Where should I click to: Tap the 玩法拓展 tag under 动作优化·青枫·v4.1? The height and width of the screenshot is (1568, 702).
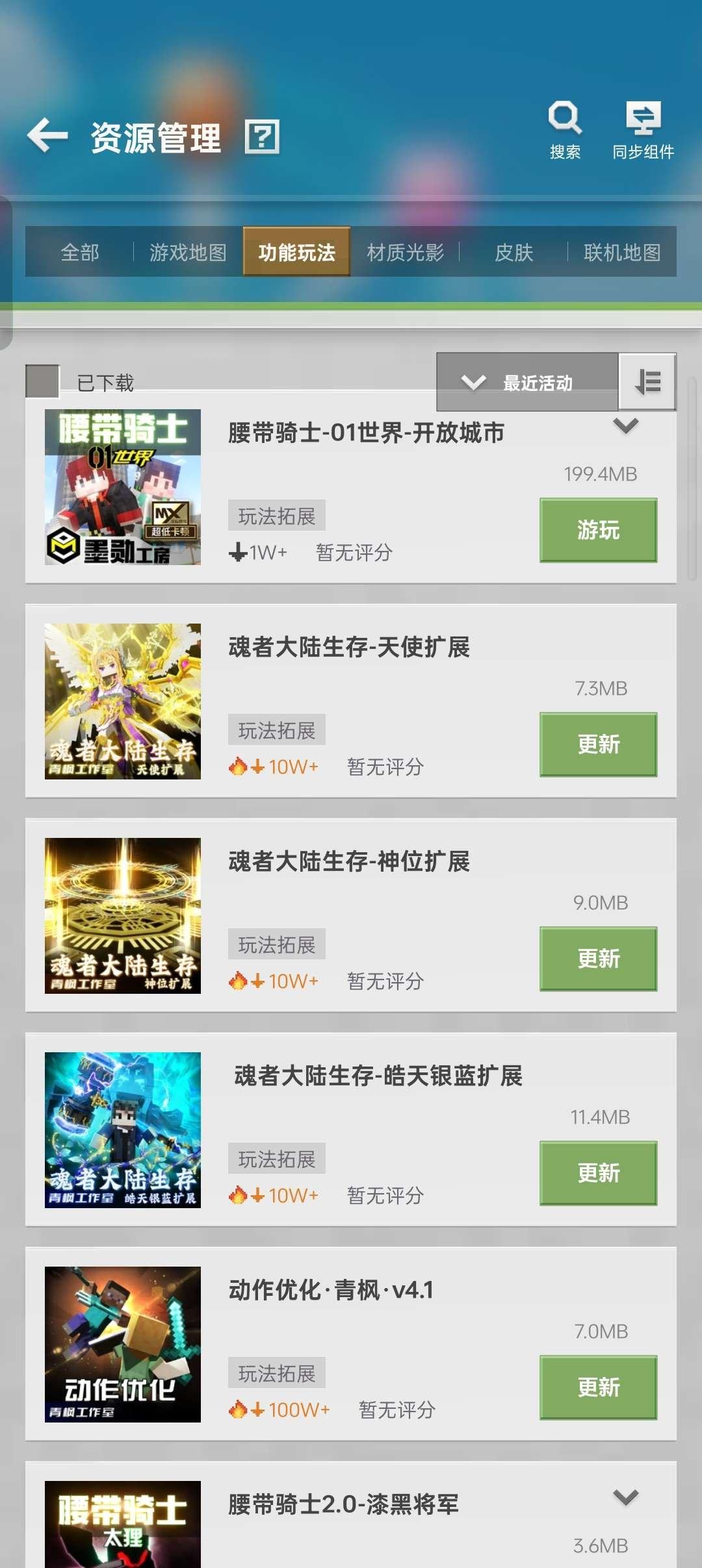276,1372
